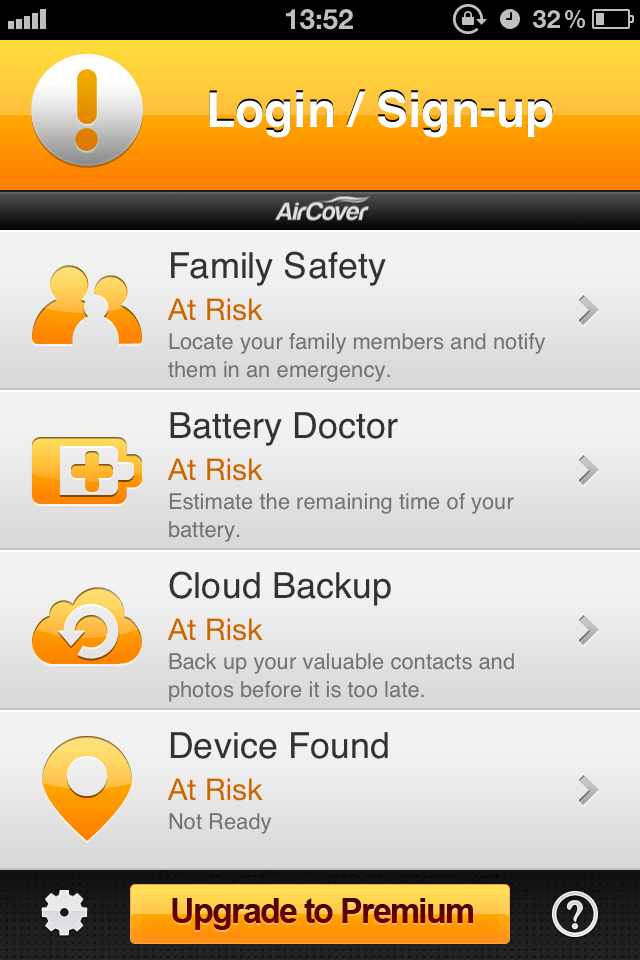Tap Upgrade to Premium
This screenshot has height=960, width=640.
[320, 913]
